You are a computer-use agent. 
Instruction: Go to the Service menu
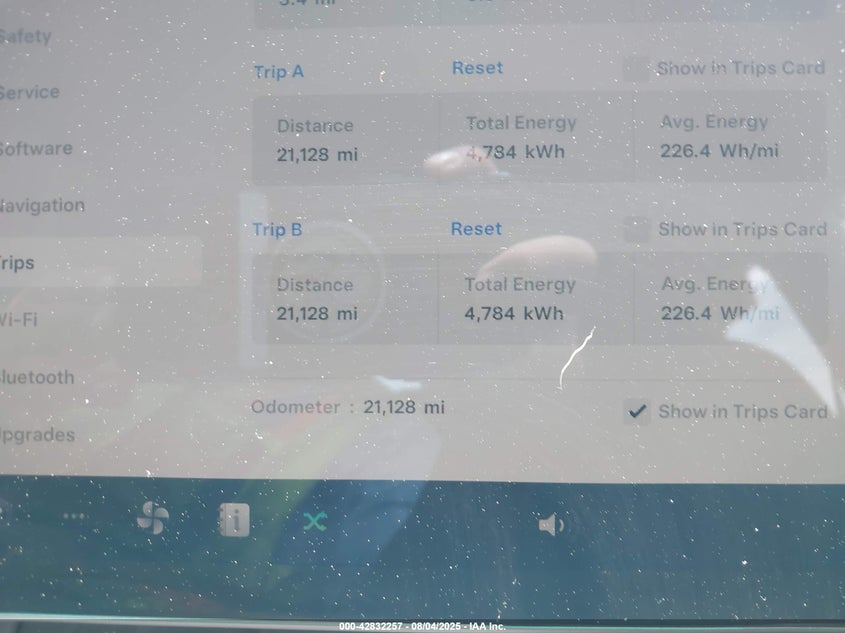pos(30,92)
